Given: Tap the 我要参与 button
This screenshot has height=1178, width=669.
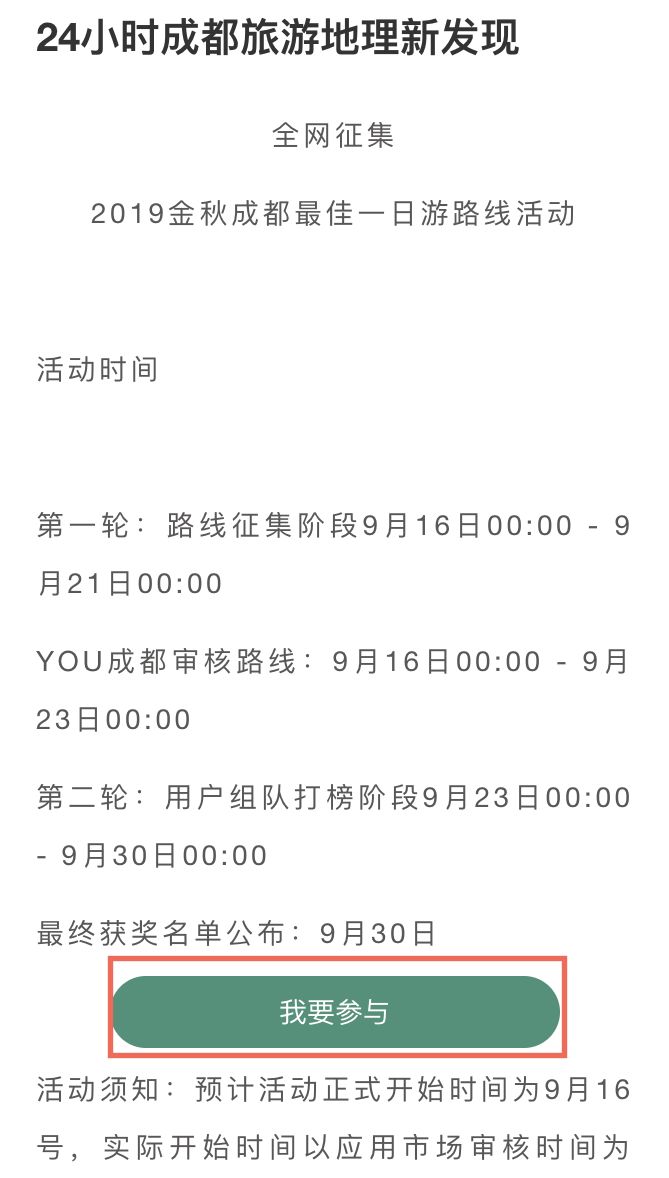Looking at the screenshot, I should (336, 1011).
